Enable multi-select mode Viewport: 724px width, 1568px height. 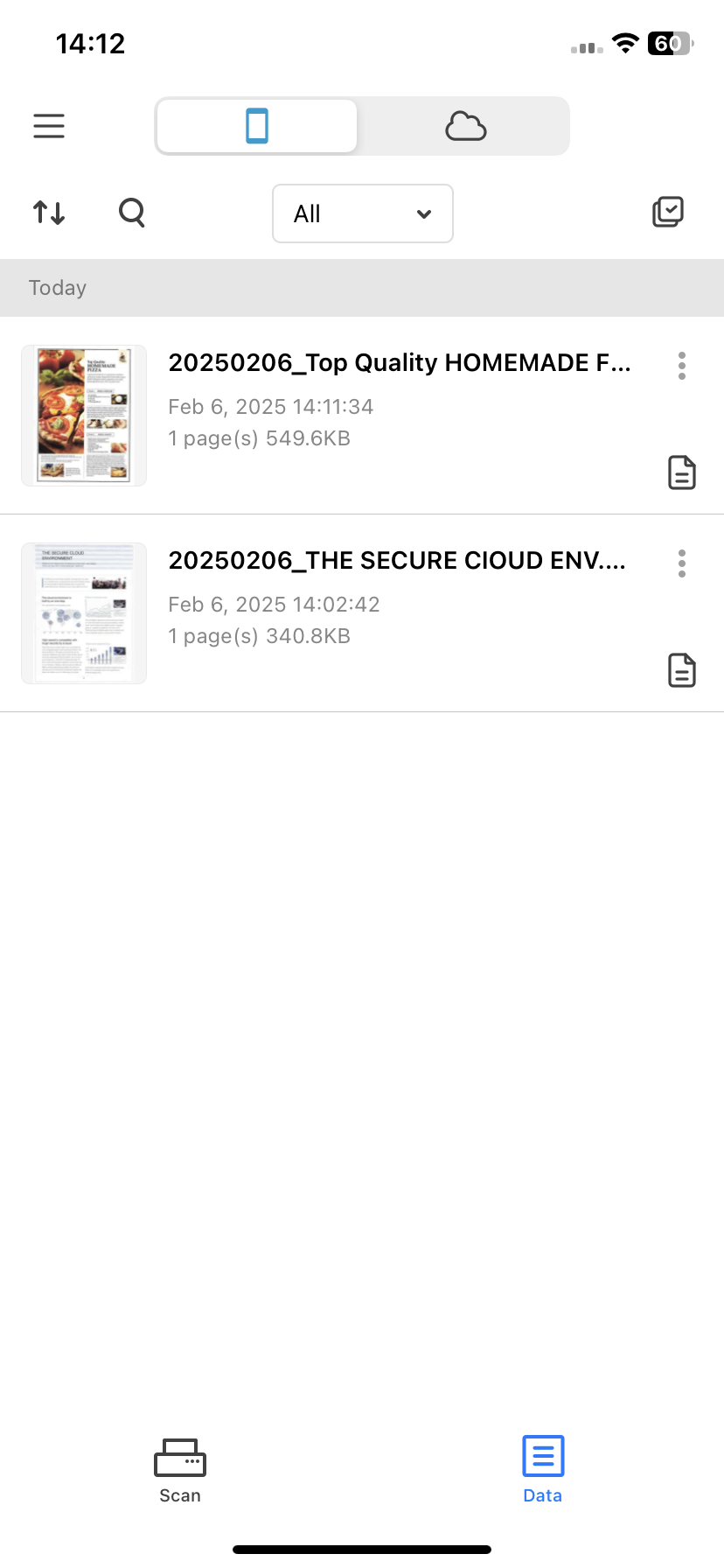pos(668,212)
